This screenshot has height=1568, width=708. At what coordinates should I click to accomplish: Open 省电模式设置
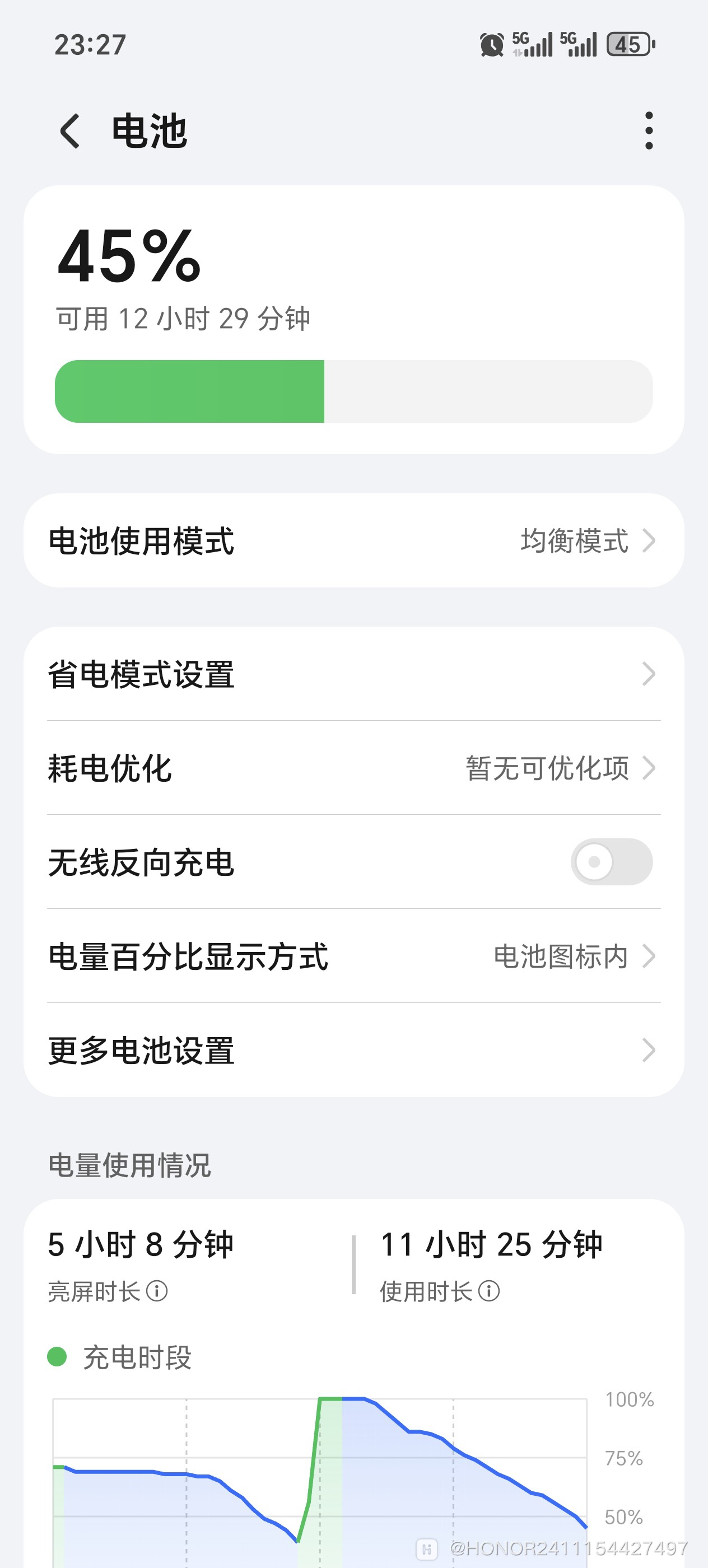coord(355,675)
